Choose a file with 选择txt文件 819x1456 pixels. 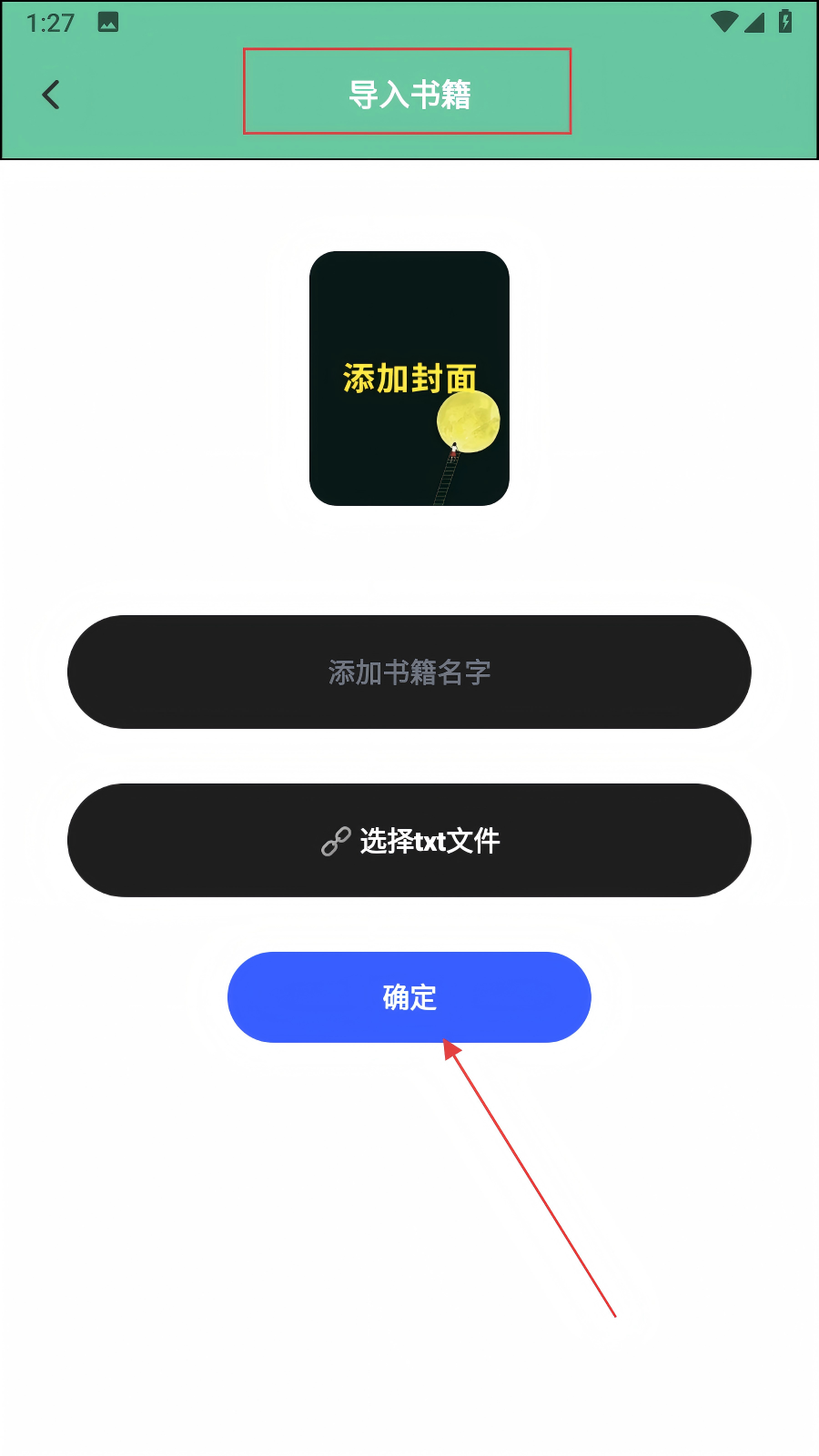pos(409,840)
